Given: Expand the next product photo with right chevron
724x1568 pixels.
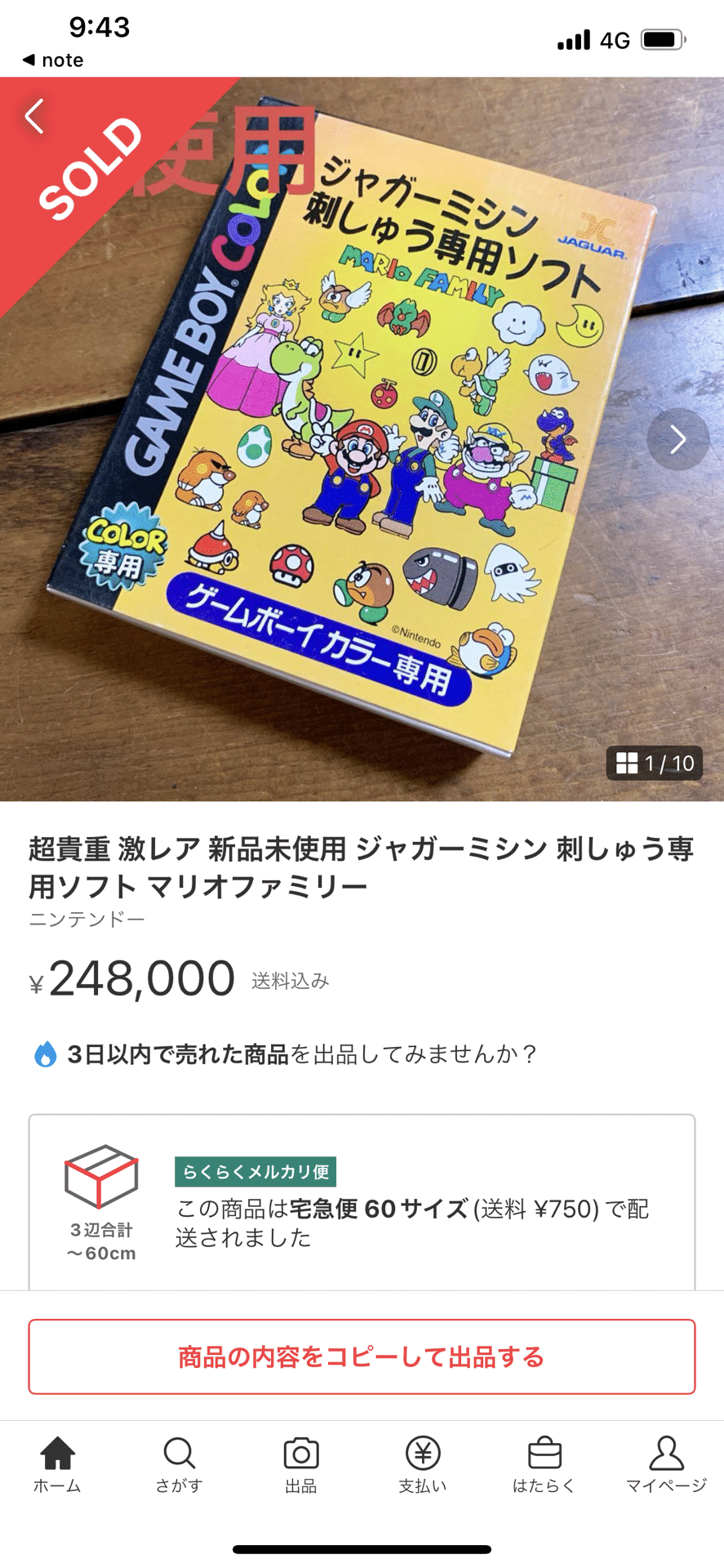Looking at the screenshot, I should coord(677,439).
